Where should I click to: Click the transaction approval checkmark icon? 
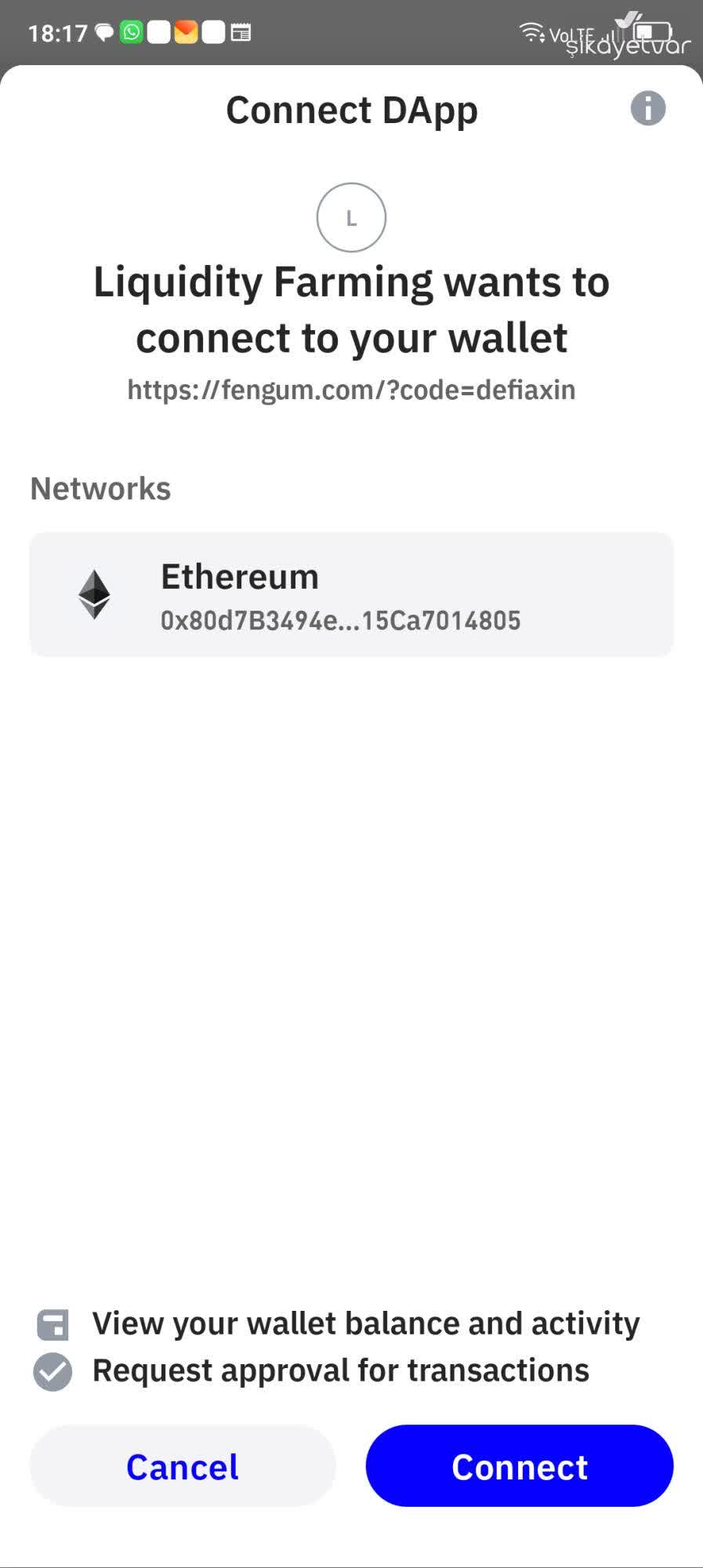[52, 1371]
